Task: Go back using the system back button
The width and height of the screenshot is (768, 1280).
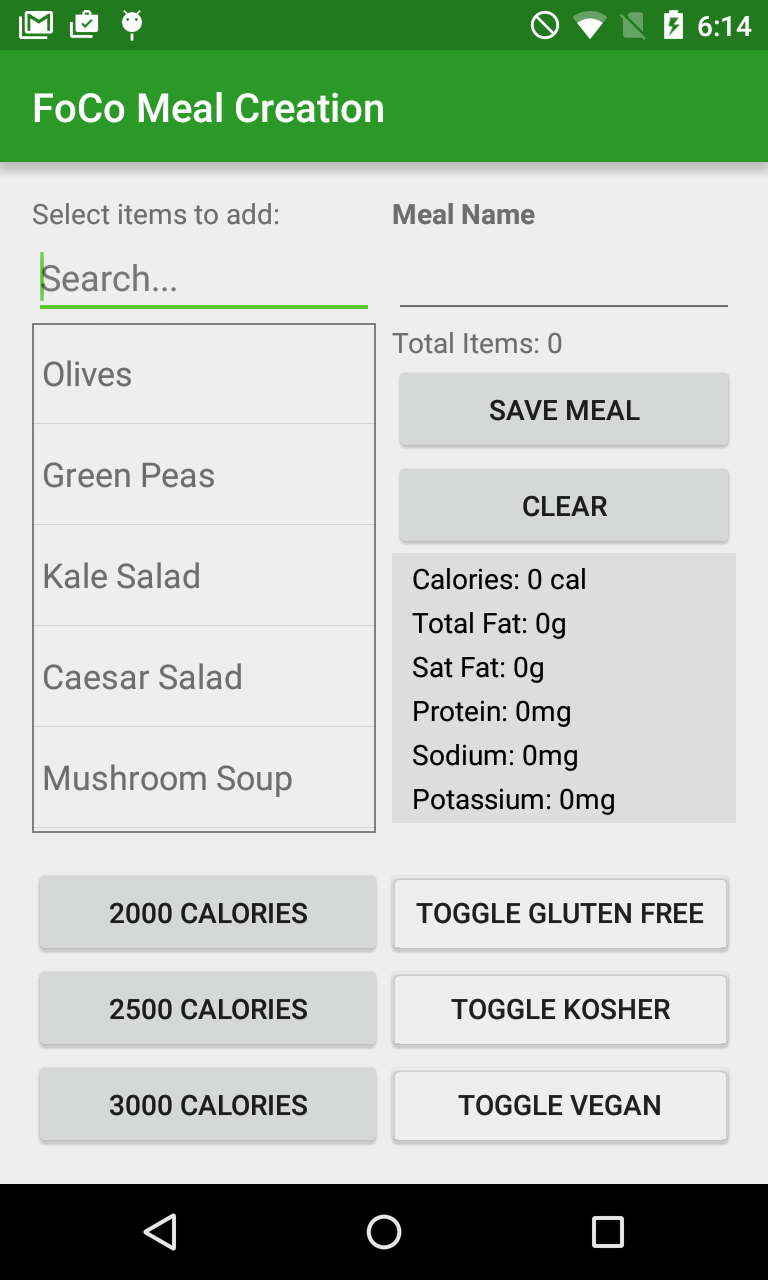Action: [160, 1232]
